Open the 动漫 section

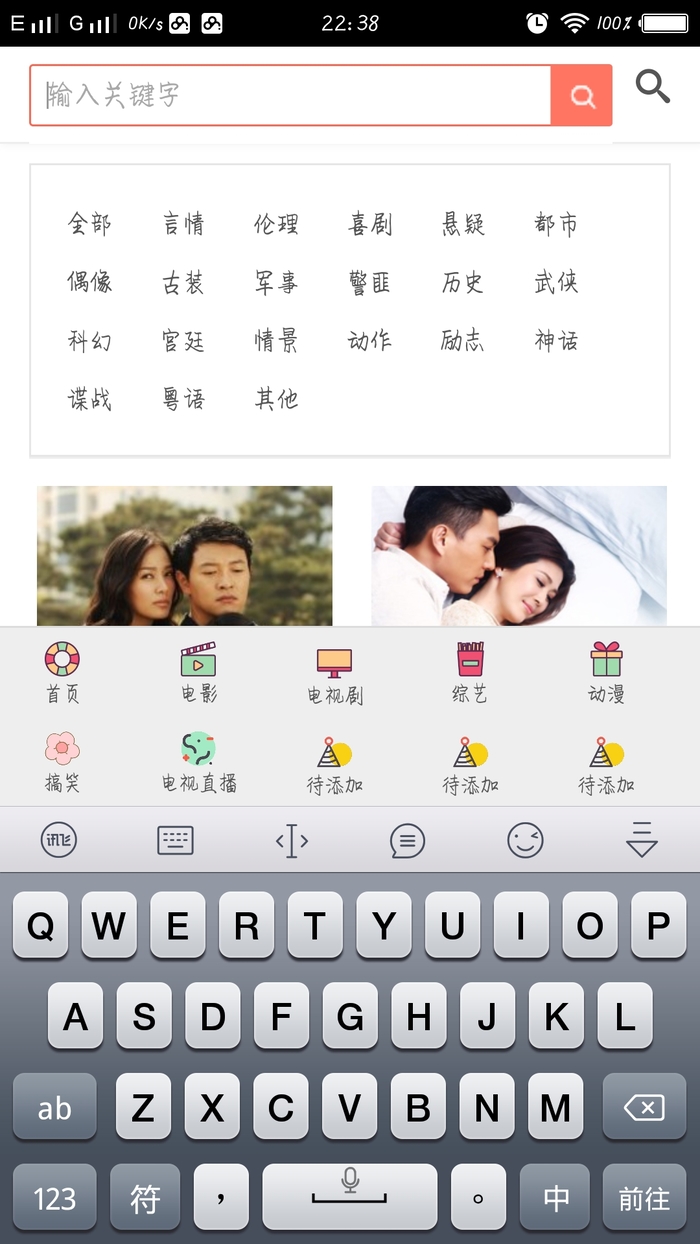[x=606, y=673]
